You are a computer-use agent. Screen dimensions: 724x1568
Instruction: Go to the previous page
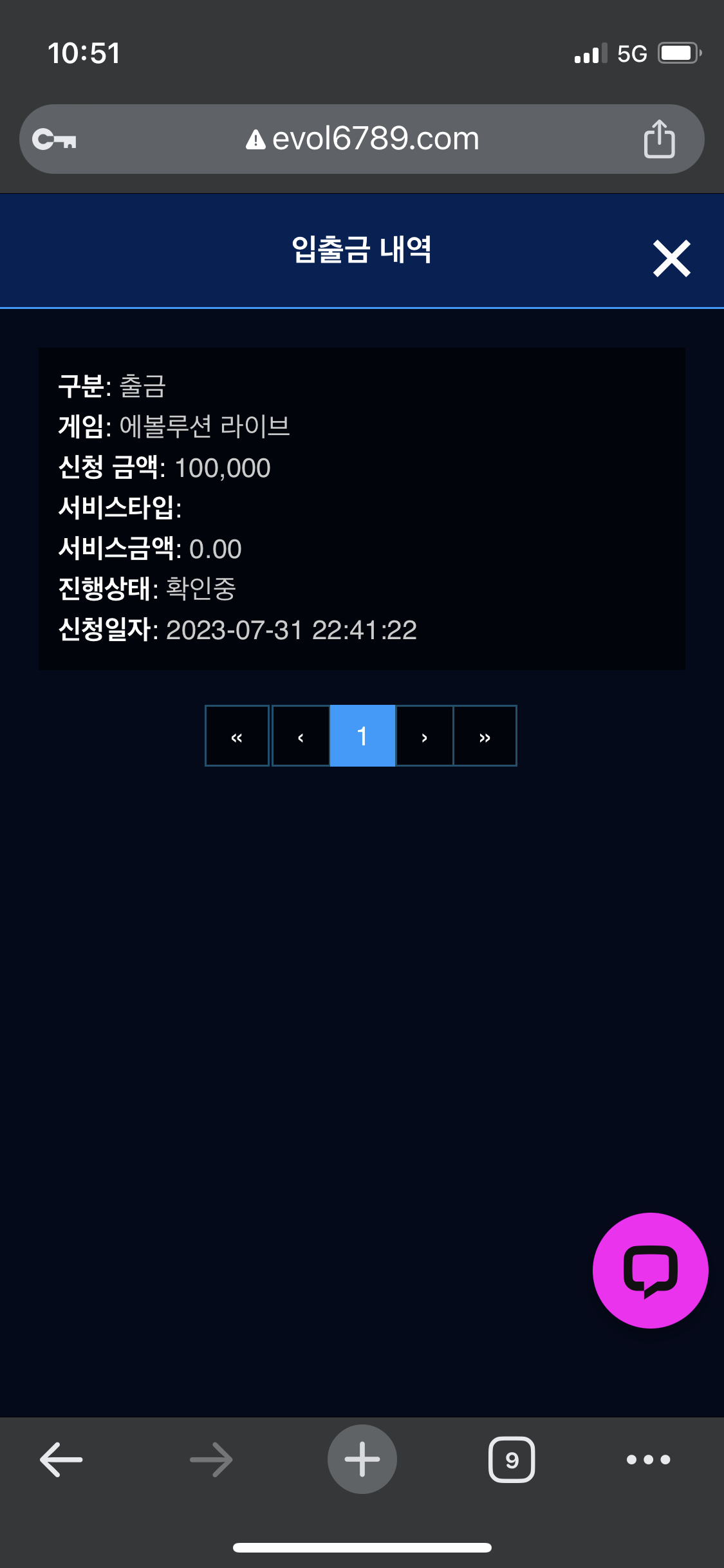[301, 736]
